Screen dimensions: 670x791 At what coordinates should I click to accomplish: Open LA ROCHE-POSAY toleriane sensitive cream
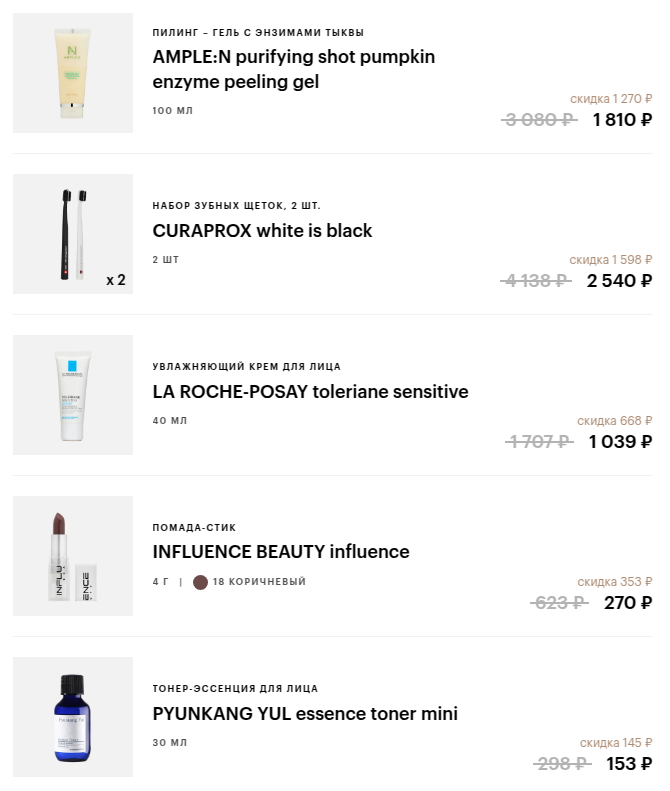pyautogui.click(x=310, y=392)
